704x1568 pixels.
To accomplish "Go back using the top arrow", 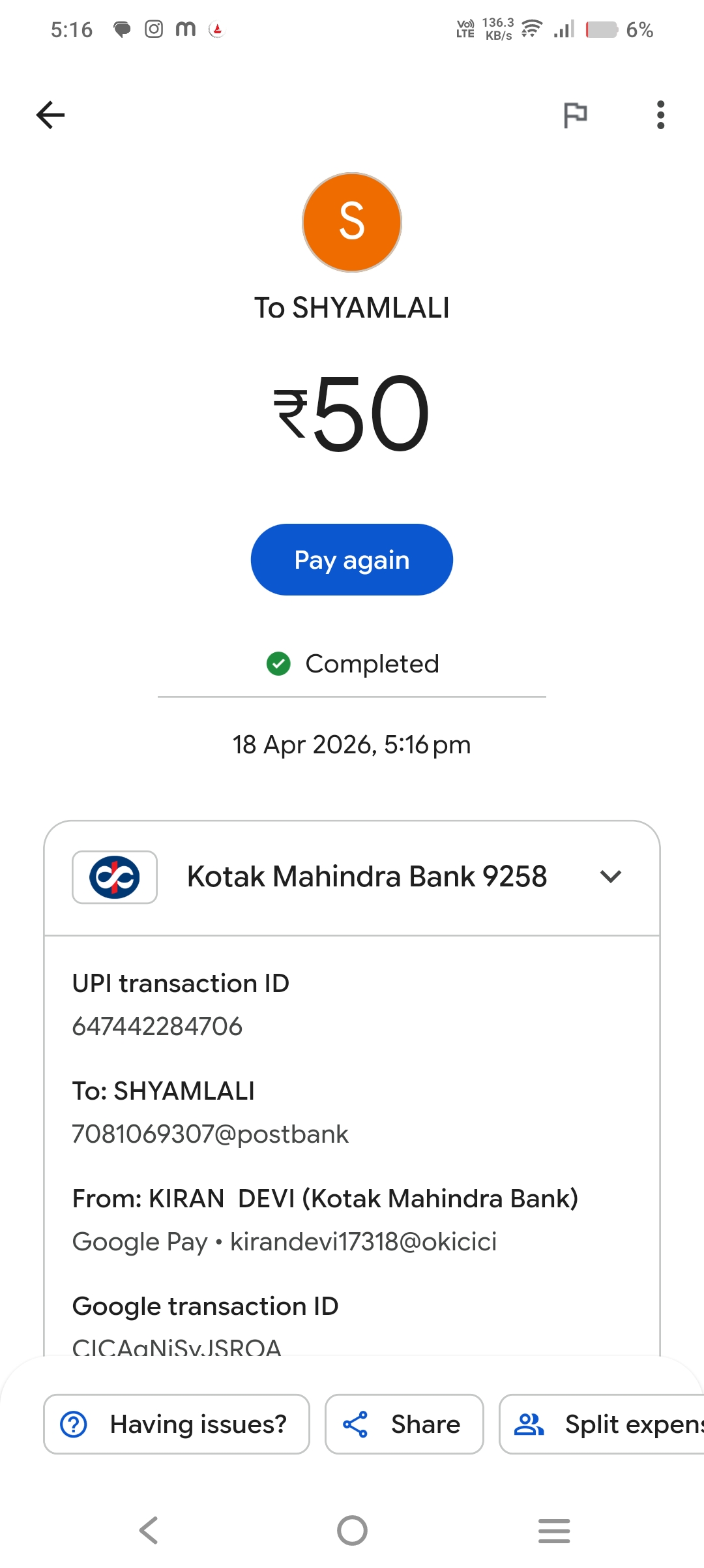I will (50, 115).
